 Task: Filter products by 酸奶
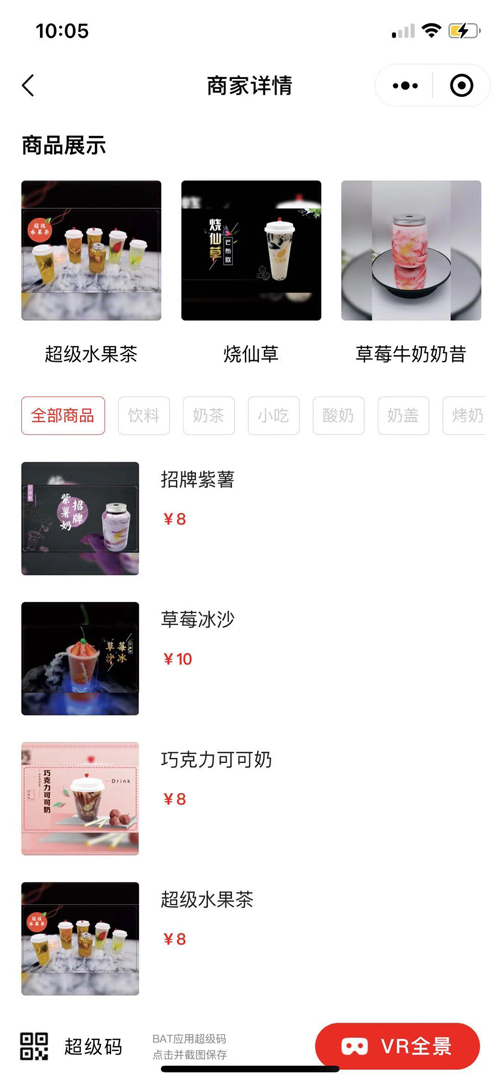(x=338, y=416)
